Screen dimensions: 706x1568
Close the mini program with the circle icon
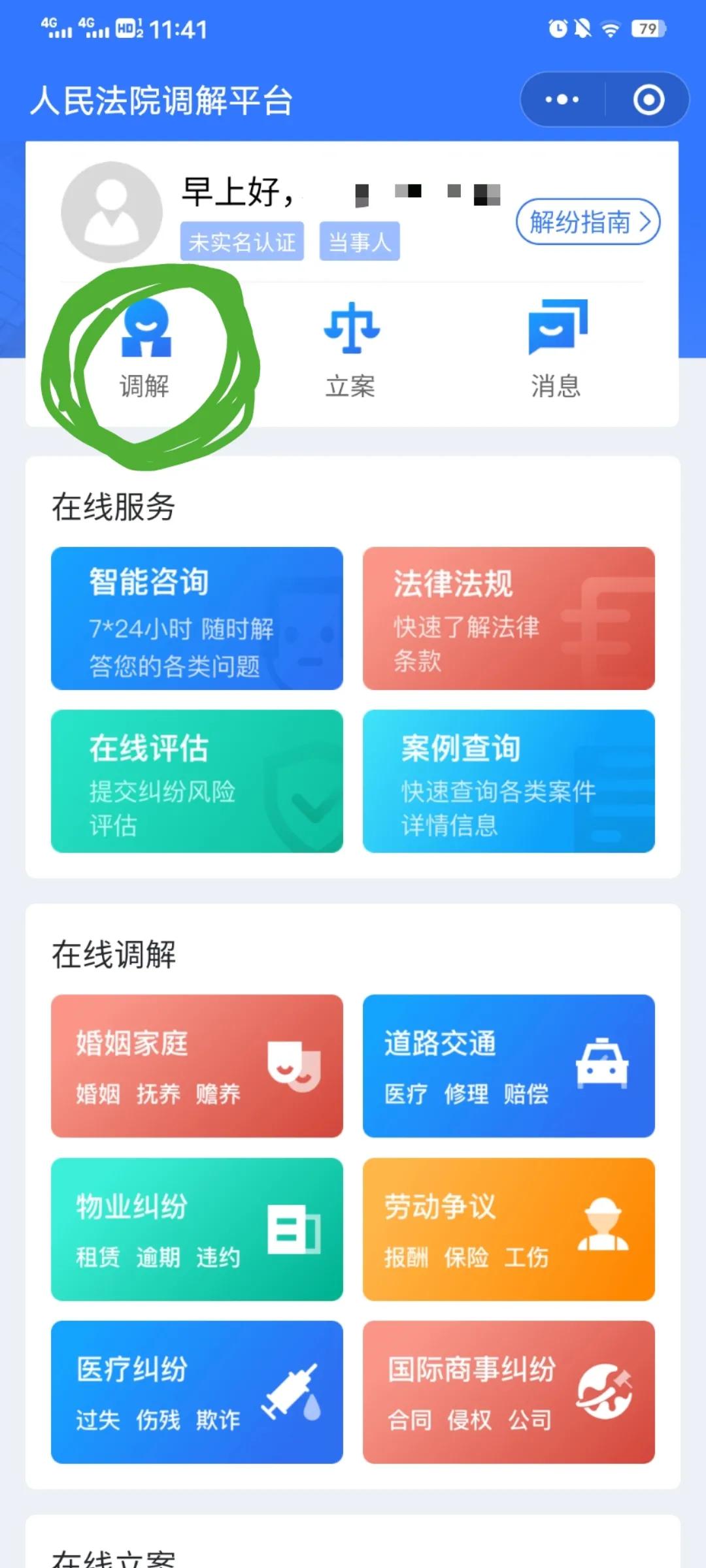[648, 99]
